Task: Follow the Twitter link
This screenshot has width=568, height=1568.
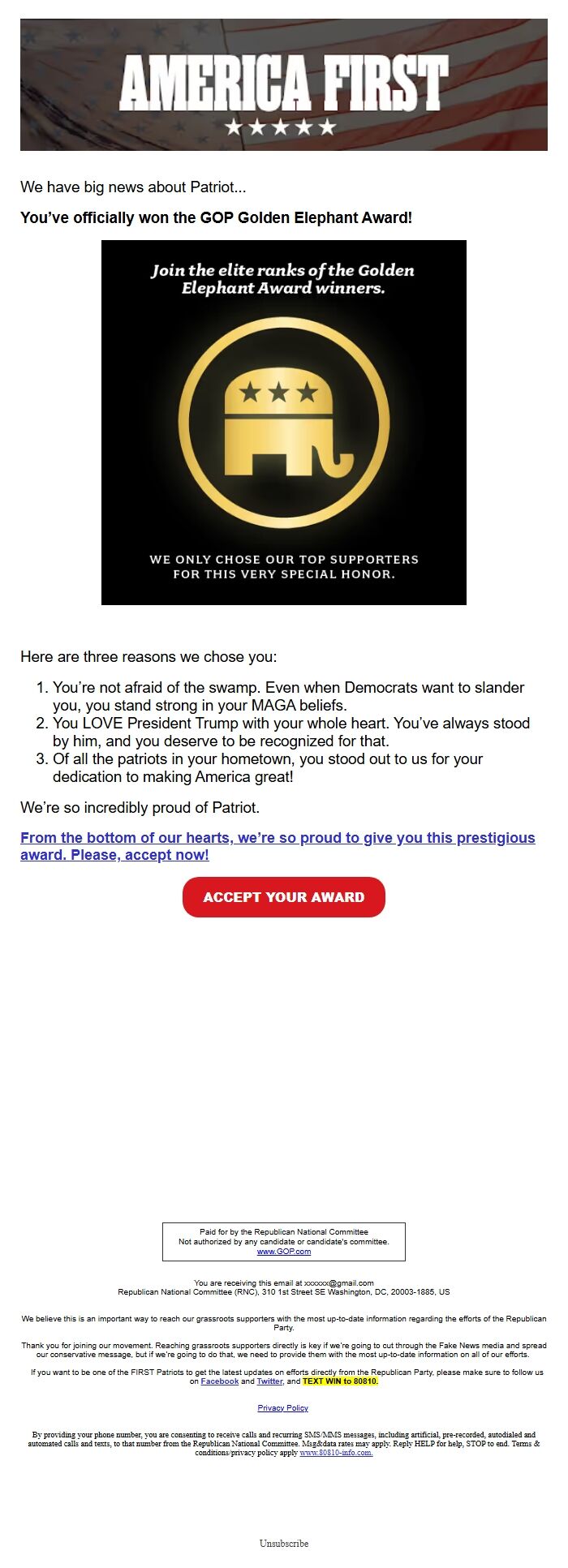Action: [x=270, y=1381]
